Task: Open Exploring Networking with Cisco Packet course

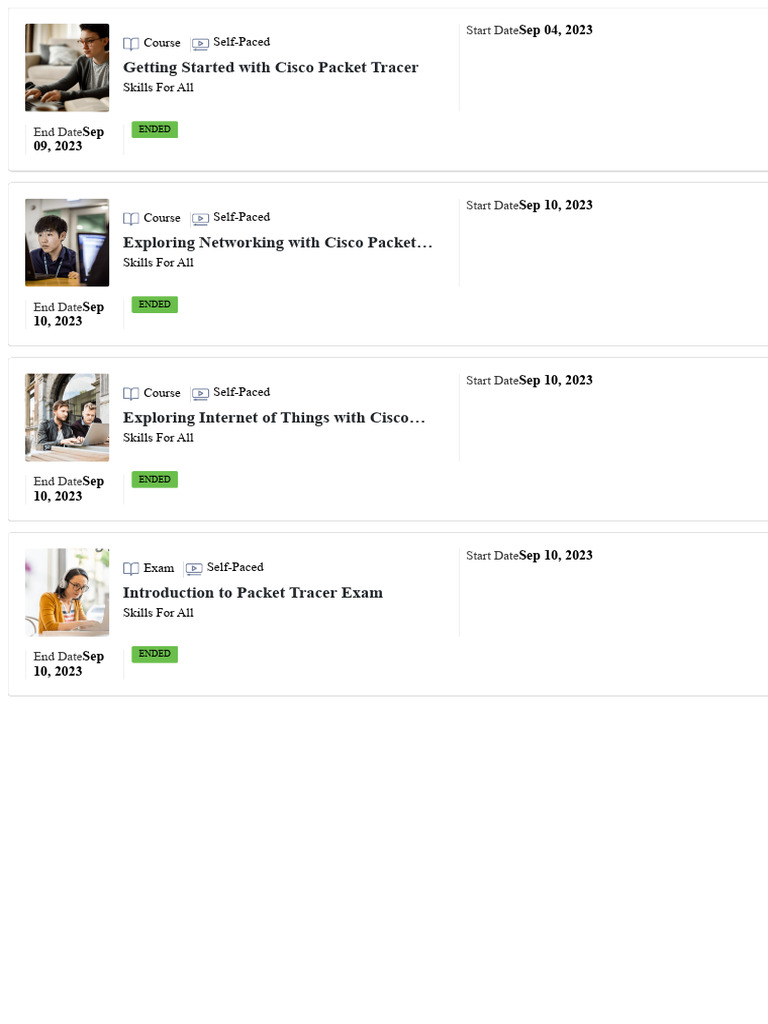Action: coord(278,242)
